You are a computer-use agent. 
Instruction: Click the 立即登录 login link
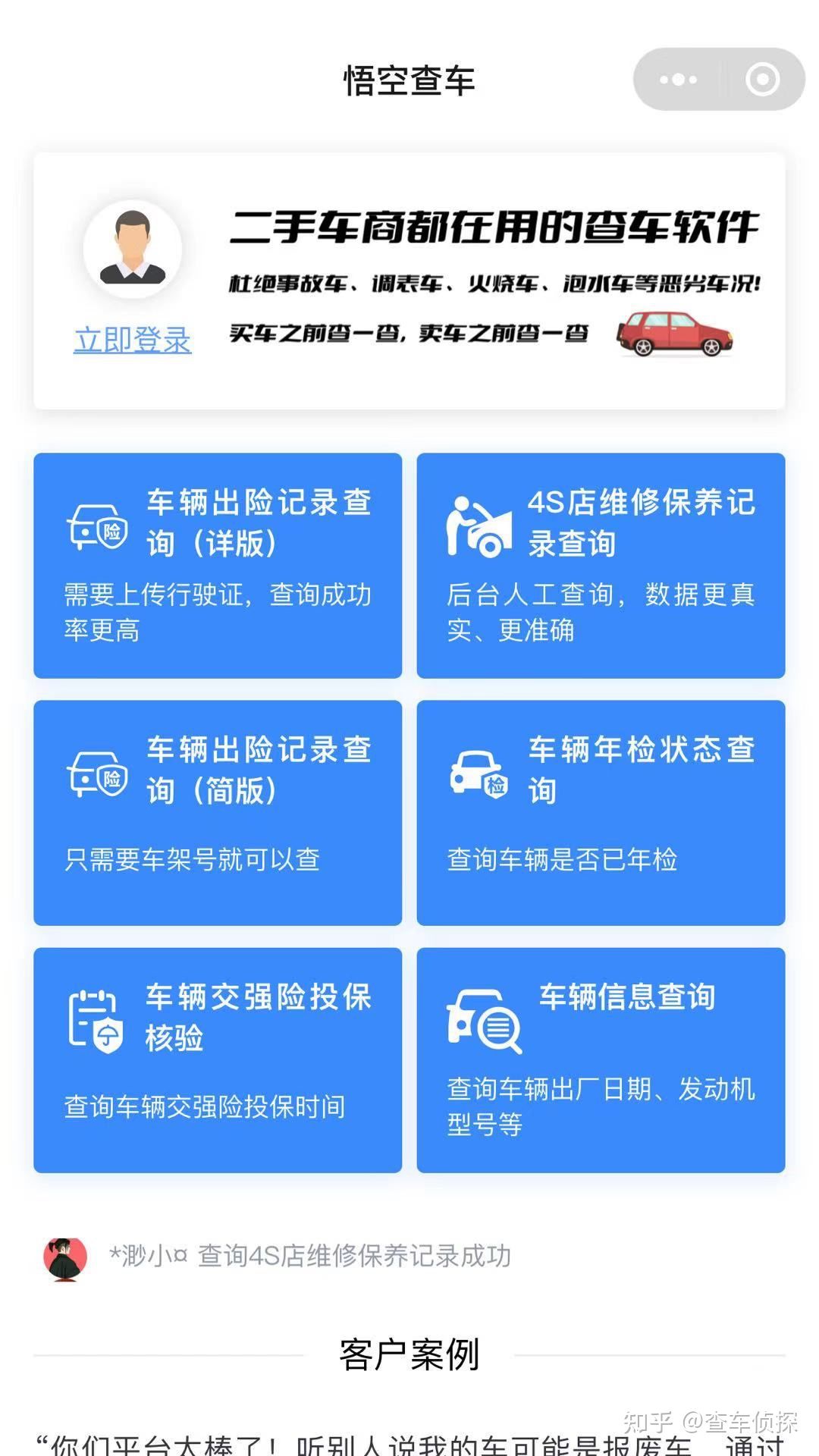(133, 341)
